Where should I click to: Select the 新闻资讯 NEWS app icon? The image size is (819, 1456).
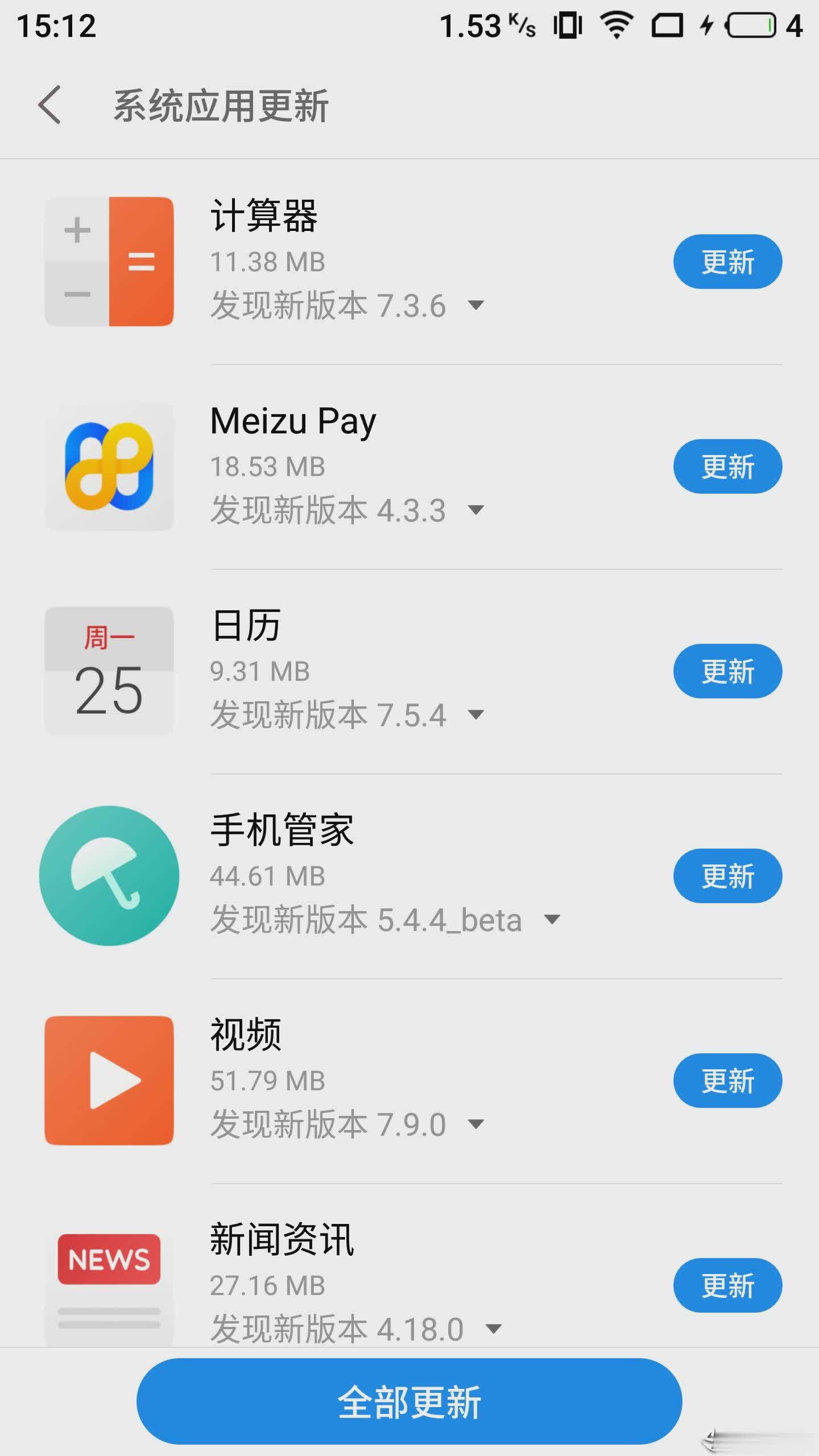[110, 1283]
